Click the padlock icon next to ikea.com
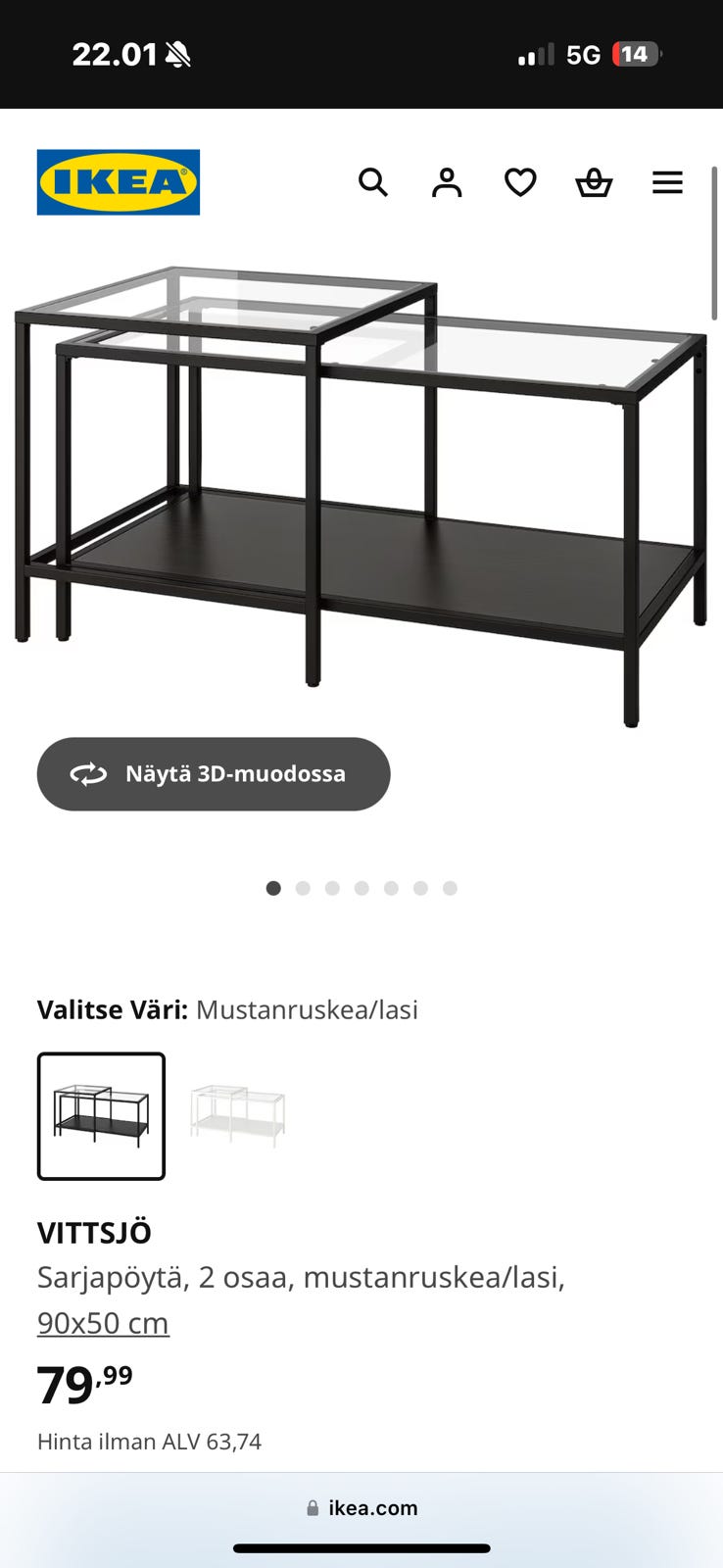Image resolution: width=723 pixels, height=1568 pixels. coord(312,1507)
